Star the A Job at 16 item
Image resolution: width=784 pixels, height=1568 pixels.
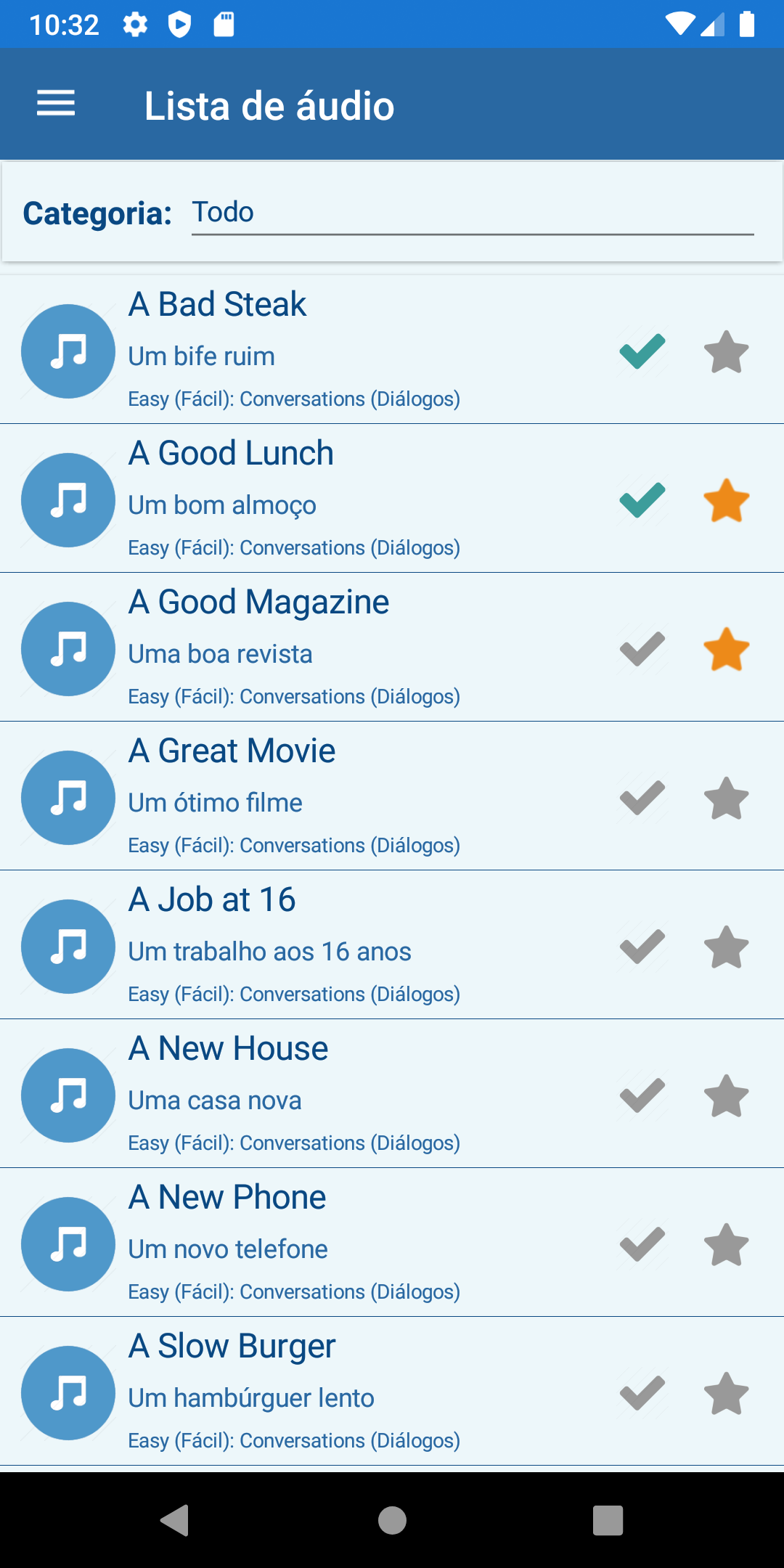(x=726, y=947)
